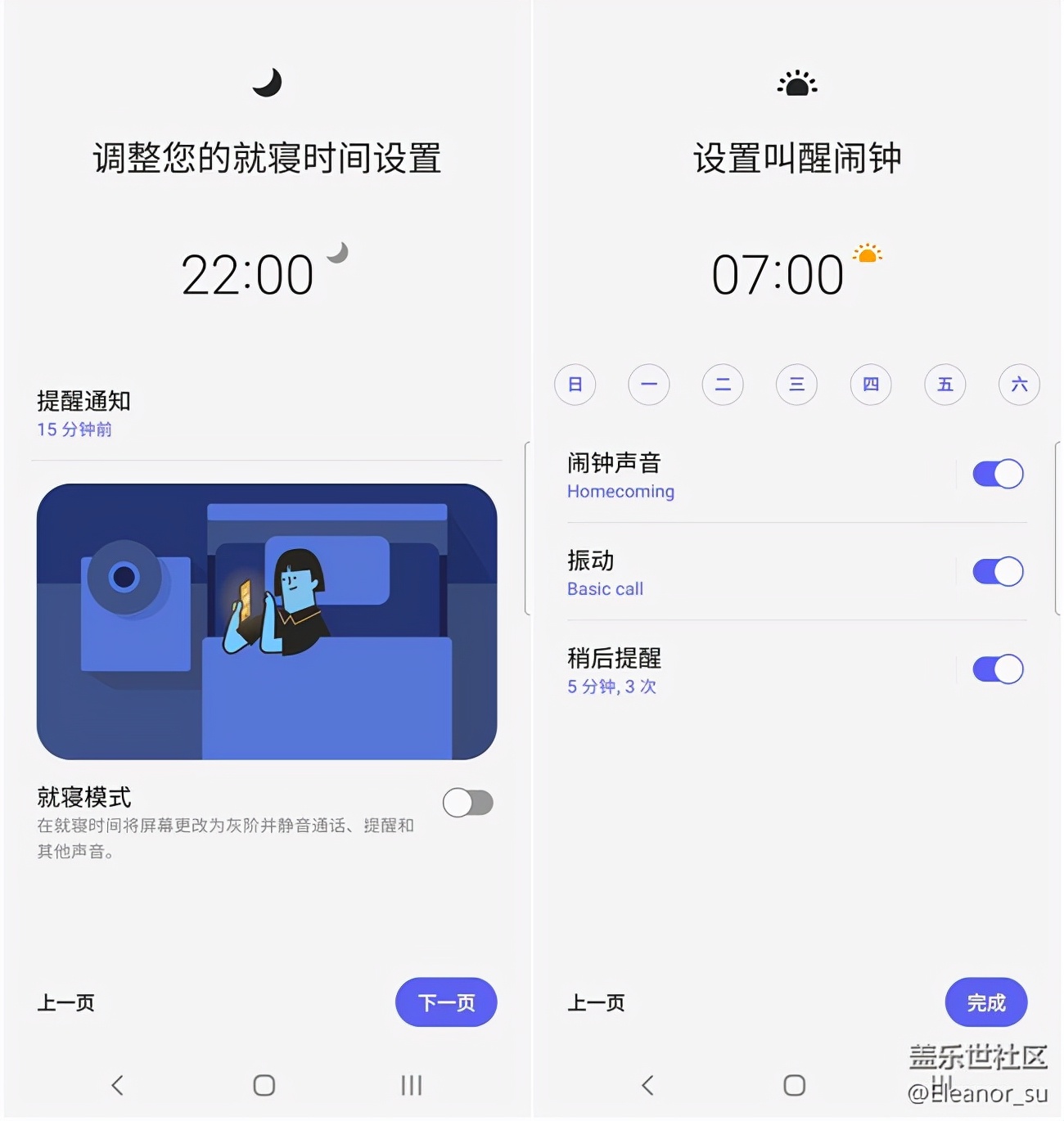
Task: Click the orange sun next to 07:00
Action: click(868, 254)
